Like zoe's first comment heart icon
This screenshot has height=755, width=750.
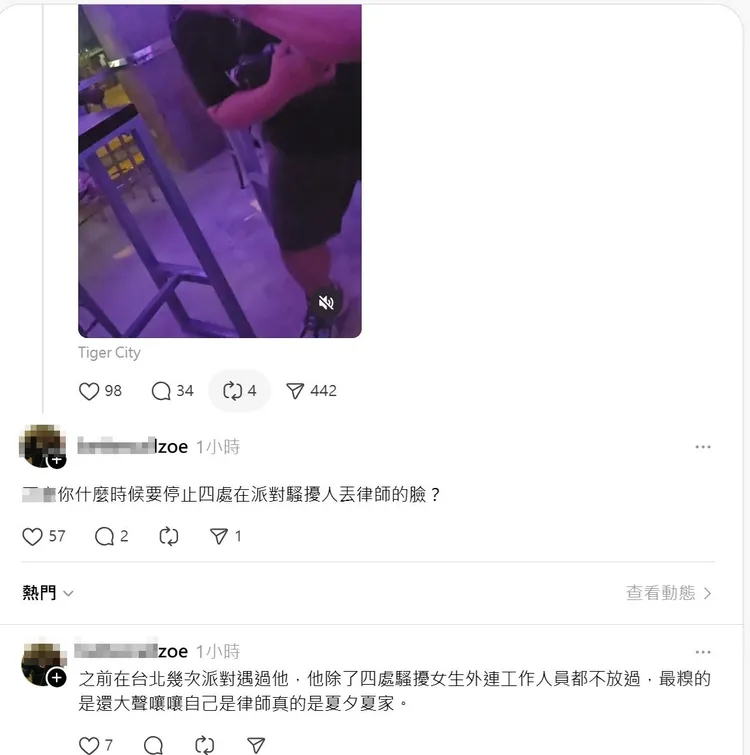[x=31, y=536]
